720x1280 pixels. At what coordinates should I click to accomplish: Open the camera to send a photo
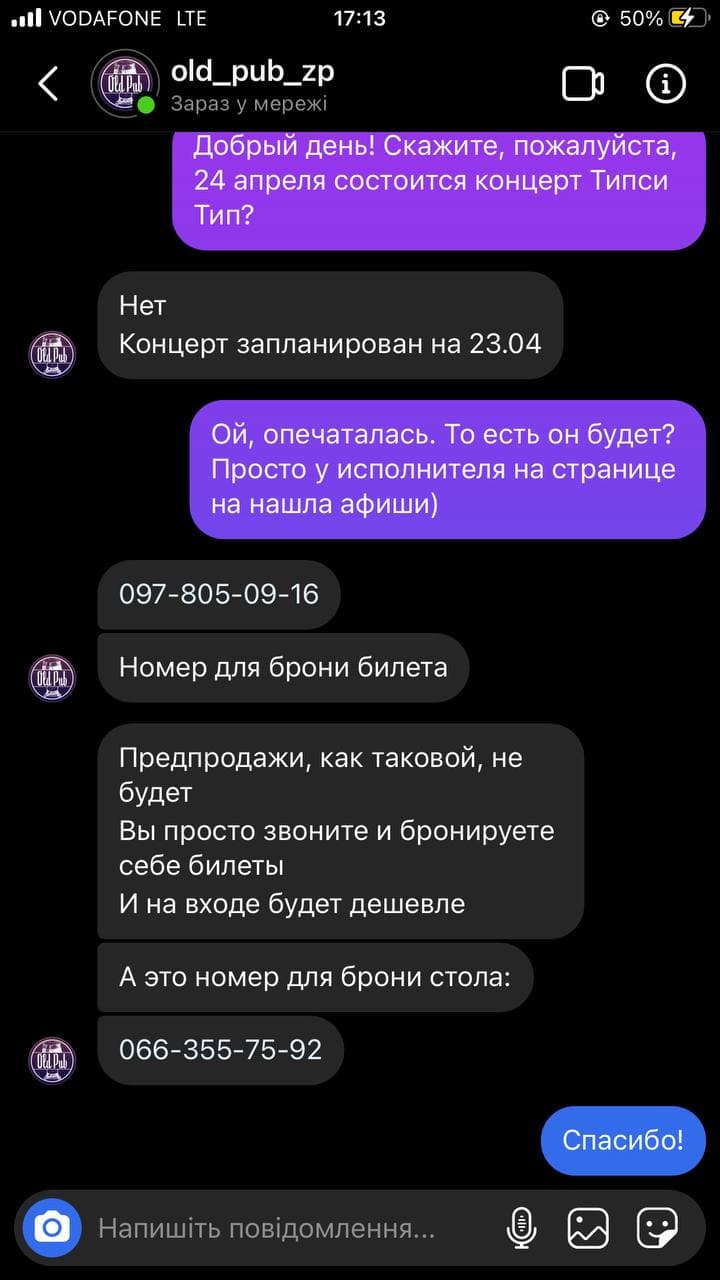pyautogui.click(x=52, y=1227)
